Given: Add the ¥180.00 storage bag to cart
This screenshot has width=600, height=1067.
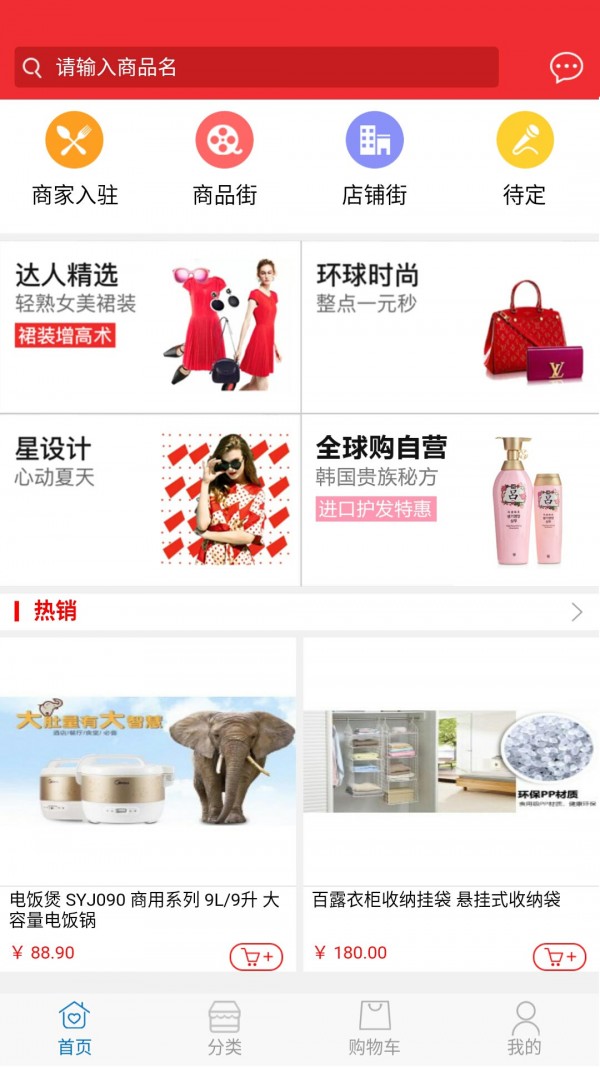Looking at the screenshot, I should pyautogui.click(x=559, y=957).
